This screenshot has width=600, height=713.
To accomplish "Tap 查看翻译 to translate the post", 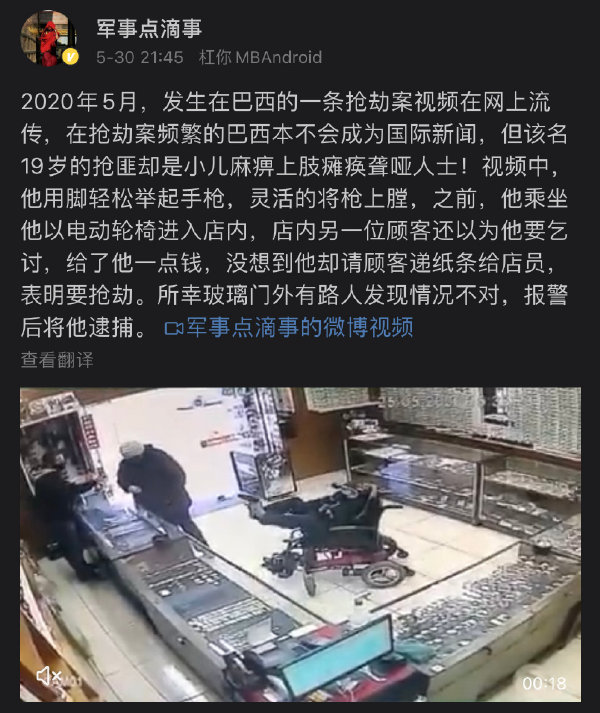I will pyautogui.click(x=57, y=359).
